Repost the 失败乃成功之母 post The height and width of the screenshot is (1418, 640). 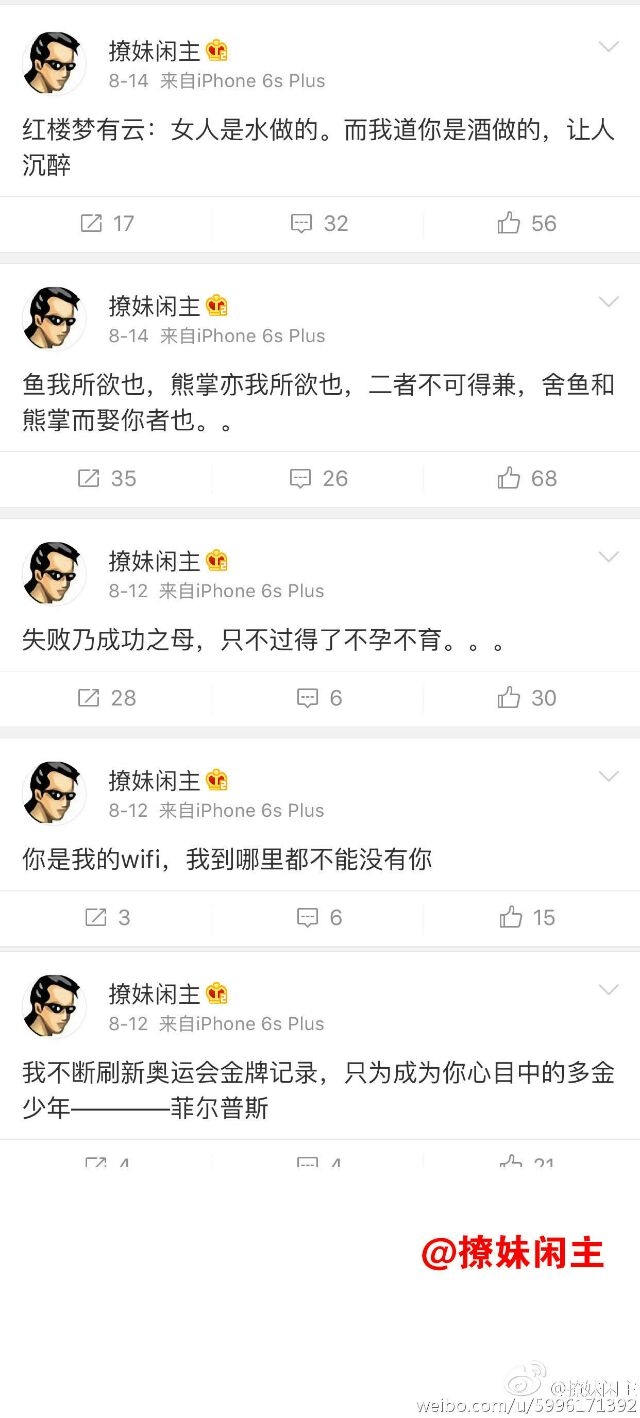pyautogui.click(x=107, y=697)
